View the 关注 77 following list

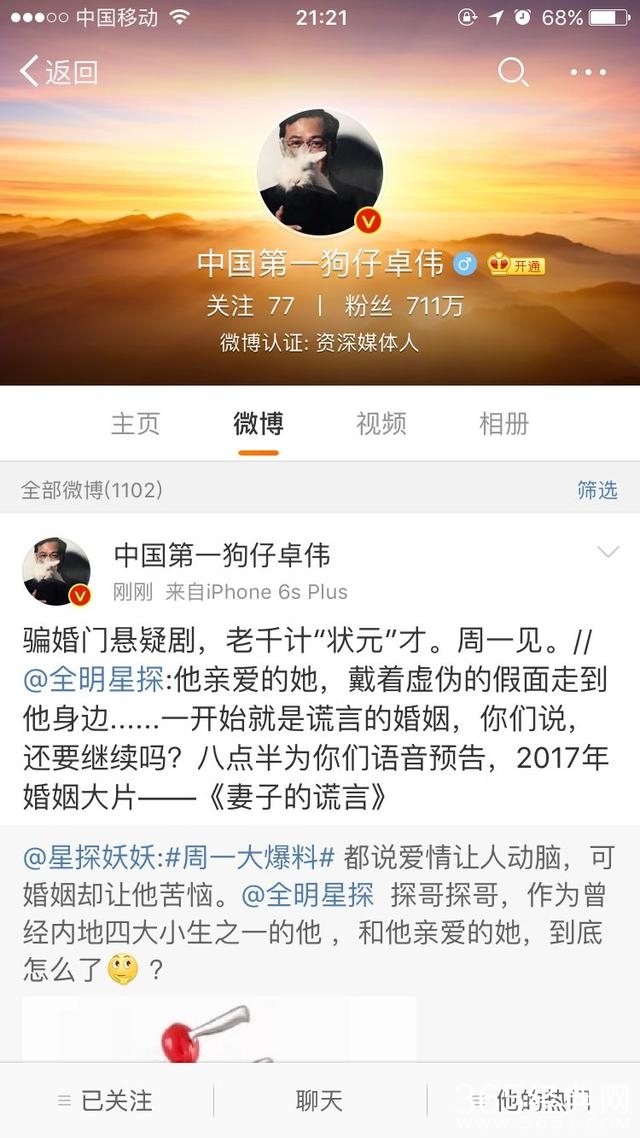tap(250, 305)
